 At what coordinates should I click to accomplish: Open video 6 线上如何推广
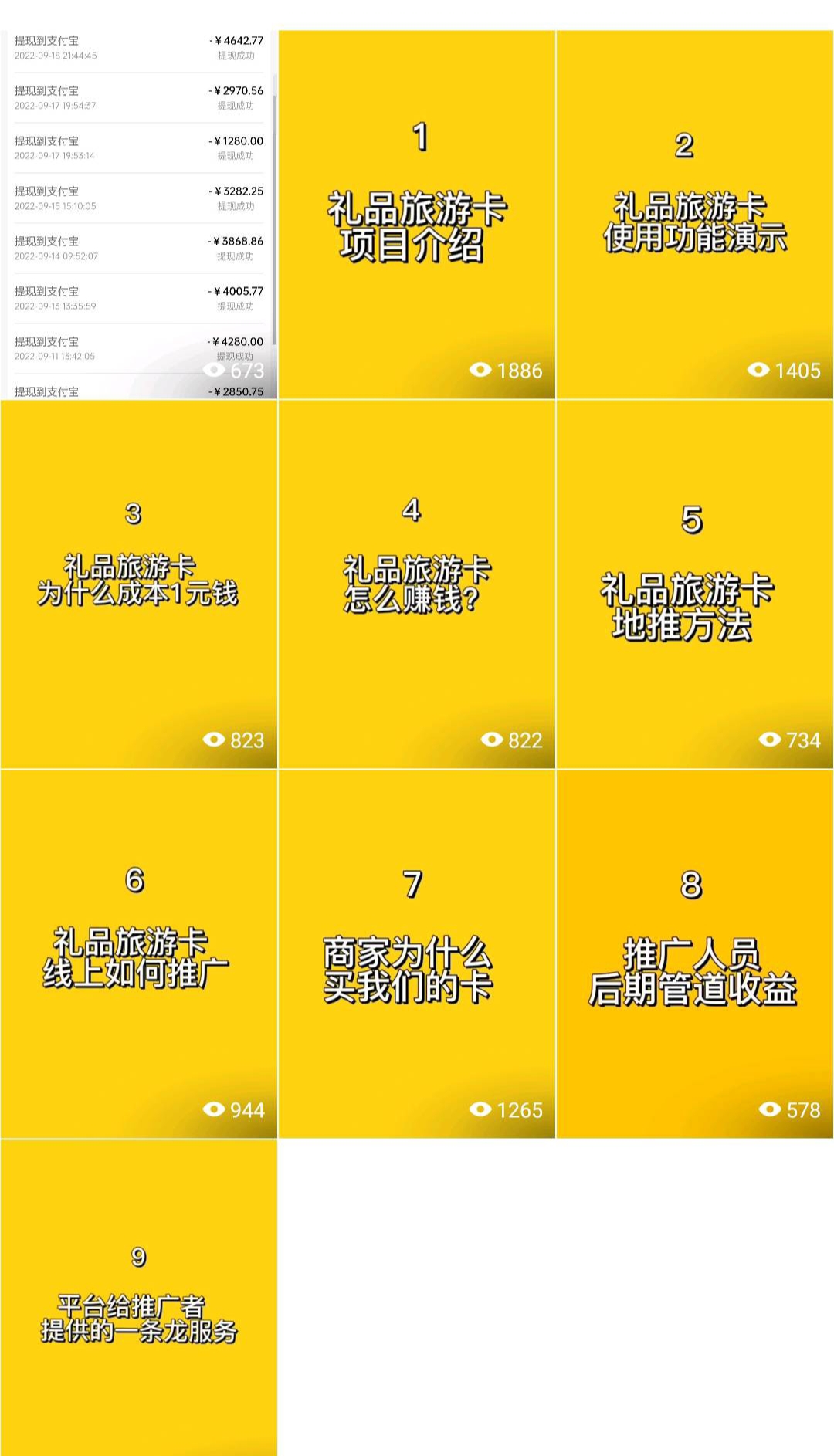[x=139, y=953]
